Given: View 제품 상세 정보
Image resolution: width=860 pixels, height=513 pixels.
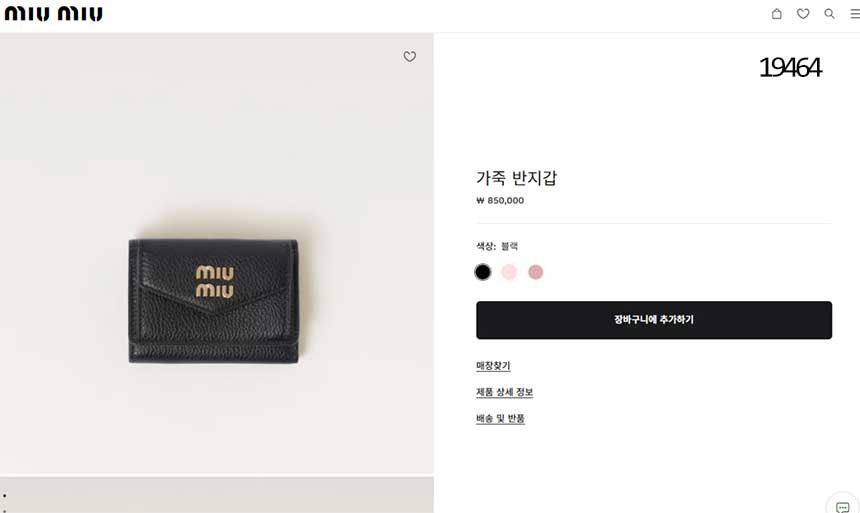Looking at the screenshot, I should pos(504,392).
